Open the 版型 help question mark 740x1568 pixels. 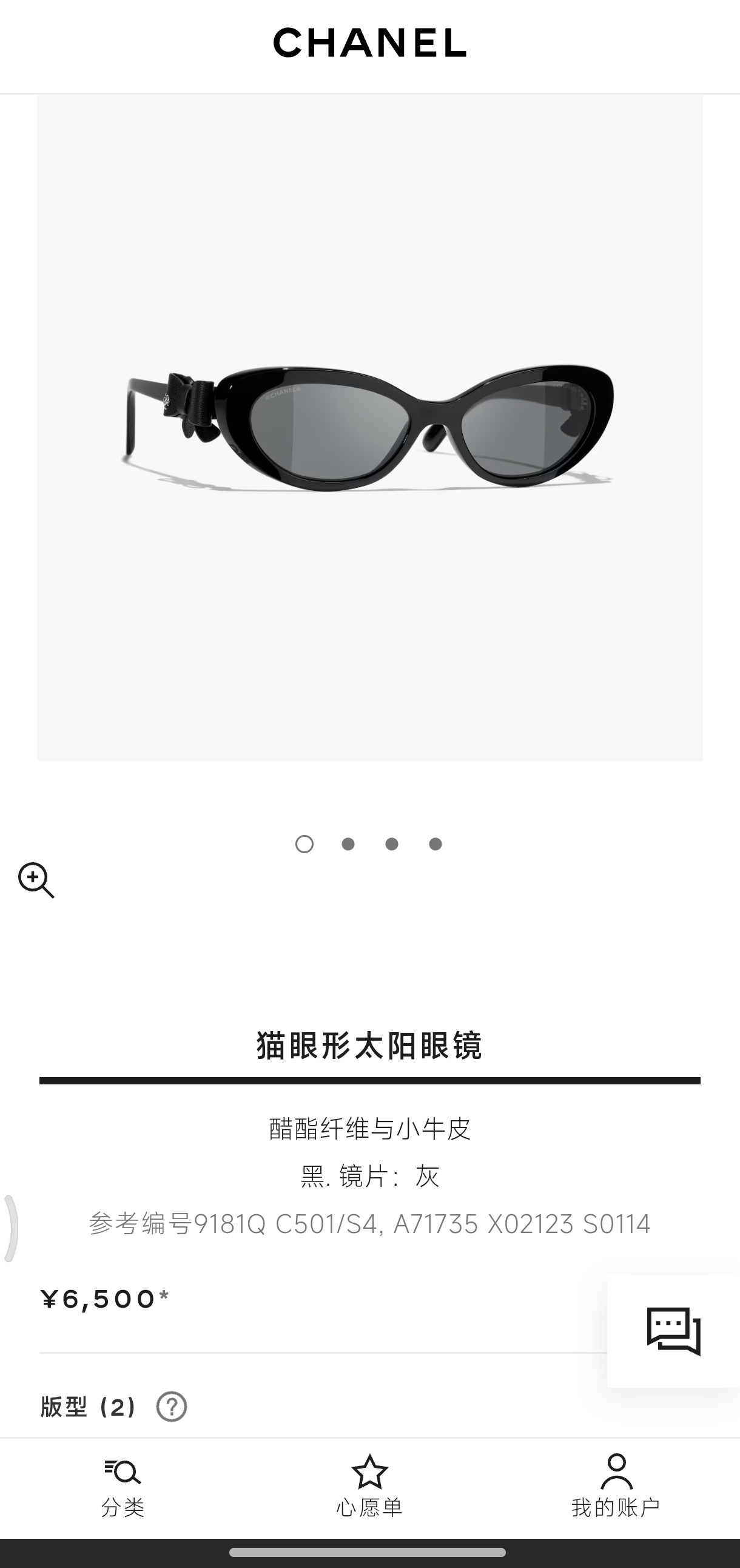click(x=172, y=1407)
